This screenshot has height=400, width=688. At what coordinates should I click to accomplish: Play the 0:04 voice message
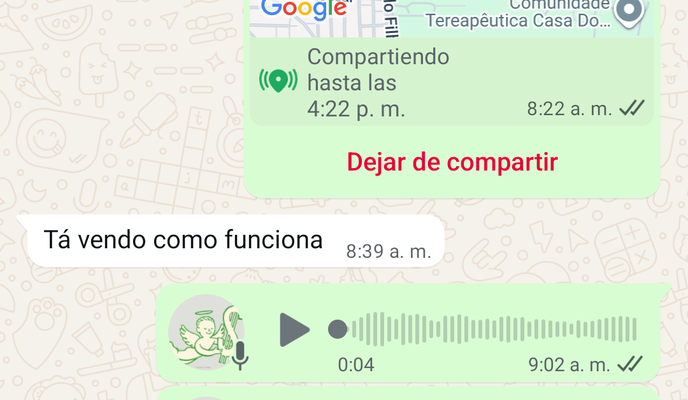[x=294, y=330]
